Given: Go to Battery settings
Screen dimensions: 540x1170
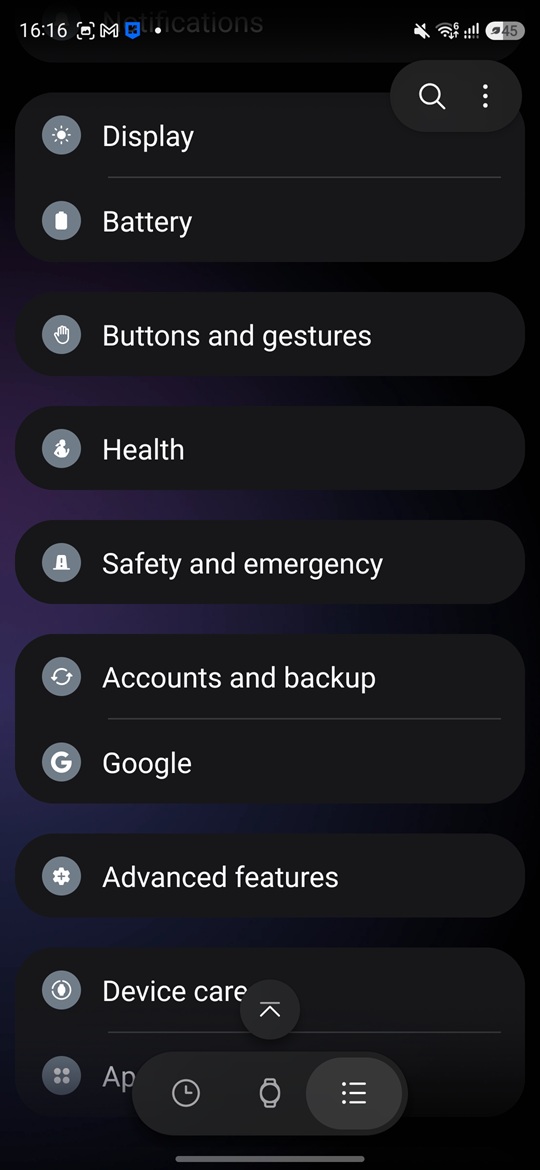Looking at the screenshot, I should click(270, 221).
